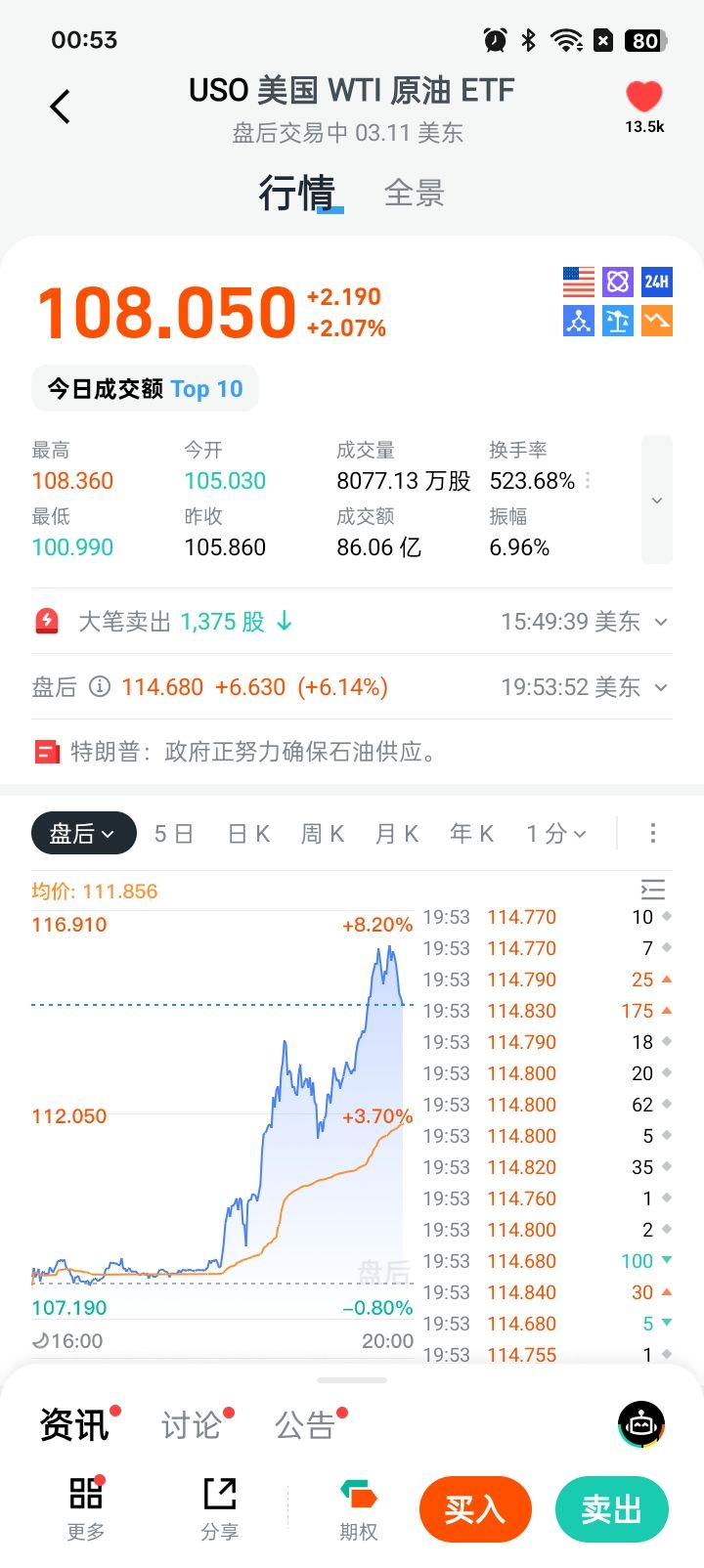The width and height of the screenshot is (704, 1568).
Task: Go back using the top-left arrow
Action: point(61,107)
